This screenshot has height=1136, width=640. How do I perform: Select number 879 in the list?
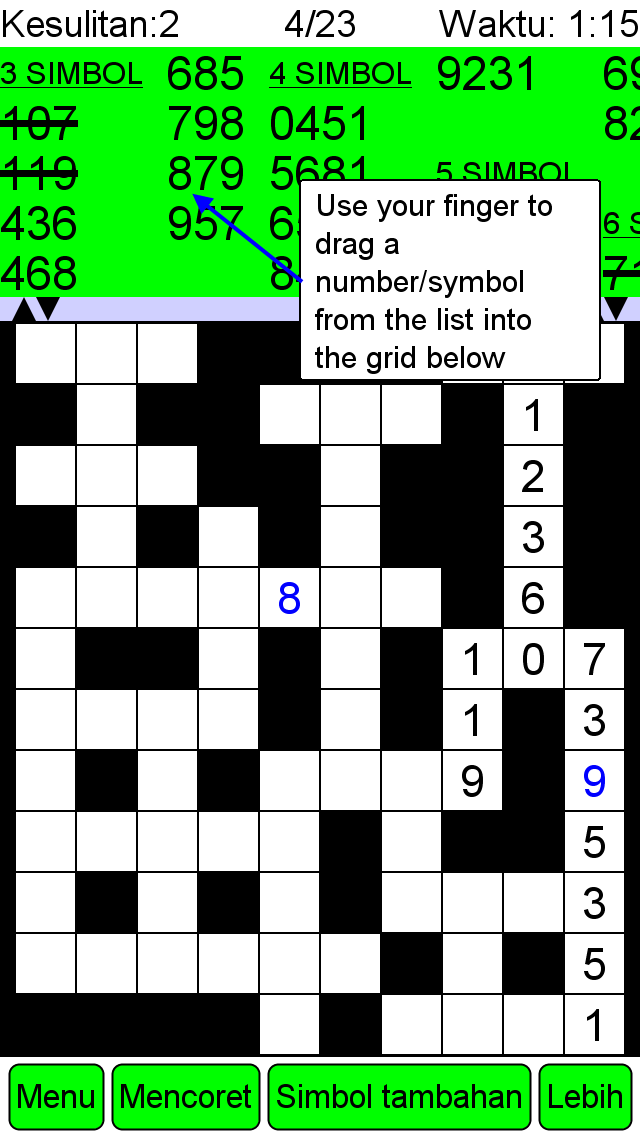(x=206, y=175)
